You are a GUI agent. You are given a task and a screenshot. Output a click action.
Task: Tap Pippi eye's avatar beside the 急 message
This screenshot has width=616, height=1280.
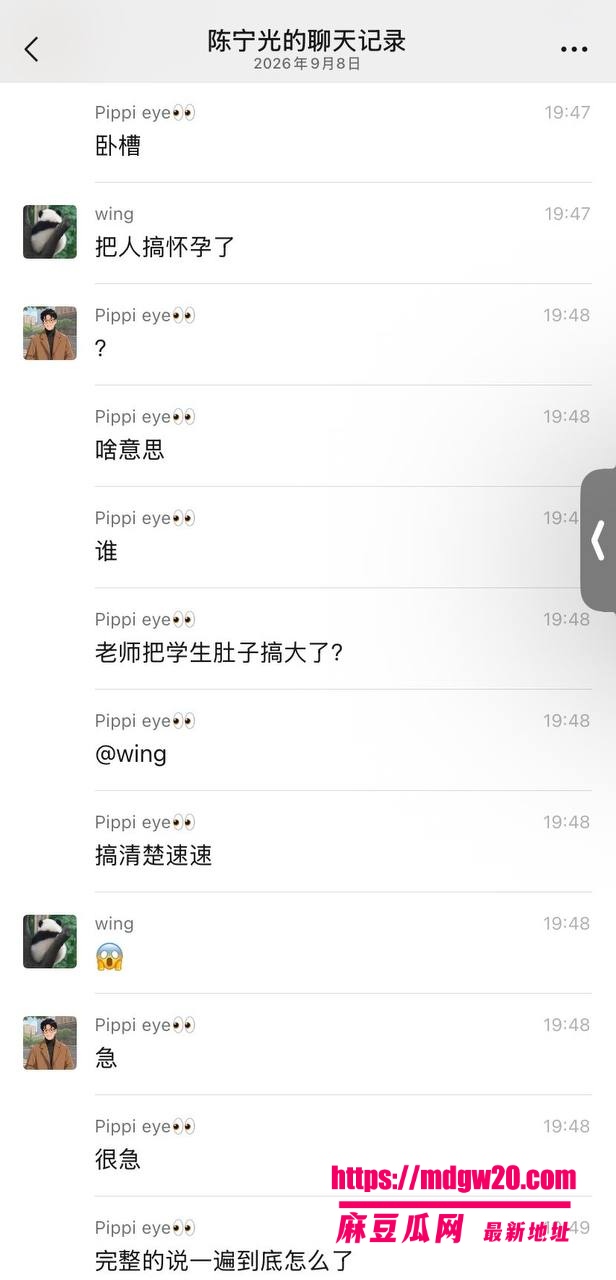(50, 1043)
